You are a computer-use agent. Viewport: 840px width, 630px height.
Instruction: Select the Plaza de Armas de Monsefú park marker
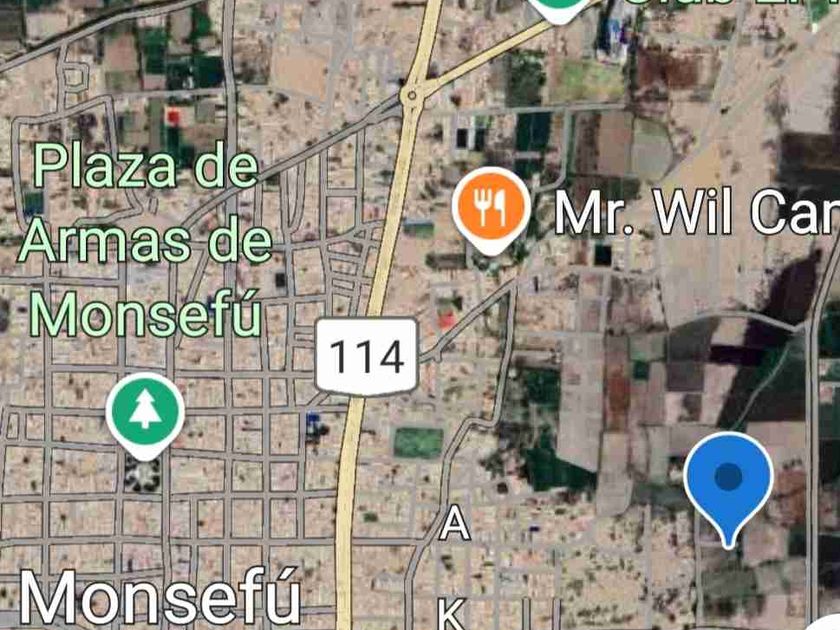pos(146,410)
